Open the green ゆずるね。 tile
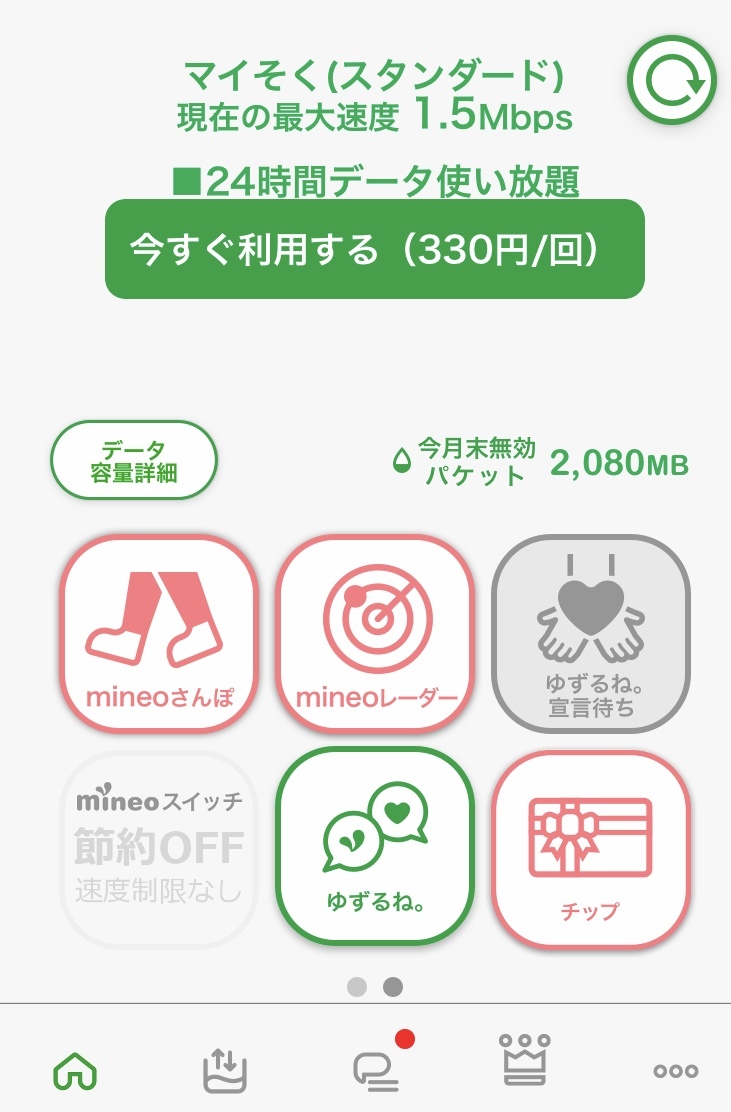The width and height of the screenshot is (731, 1112). 375,845
